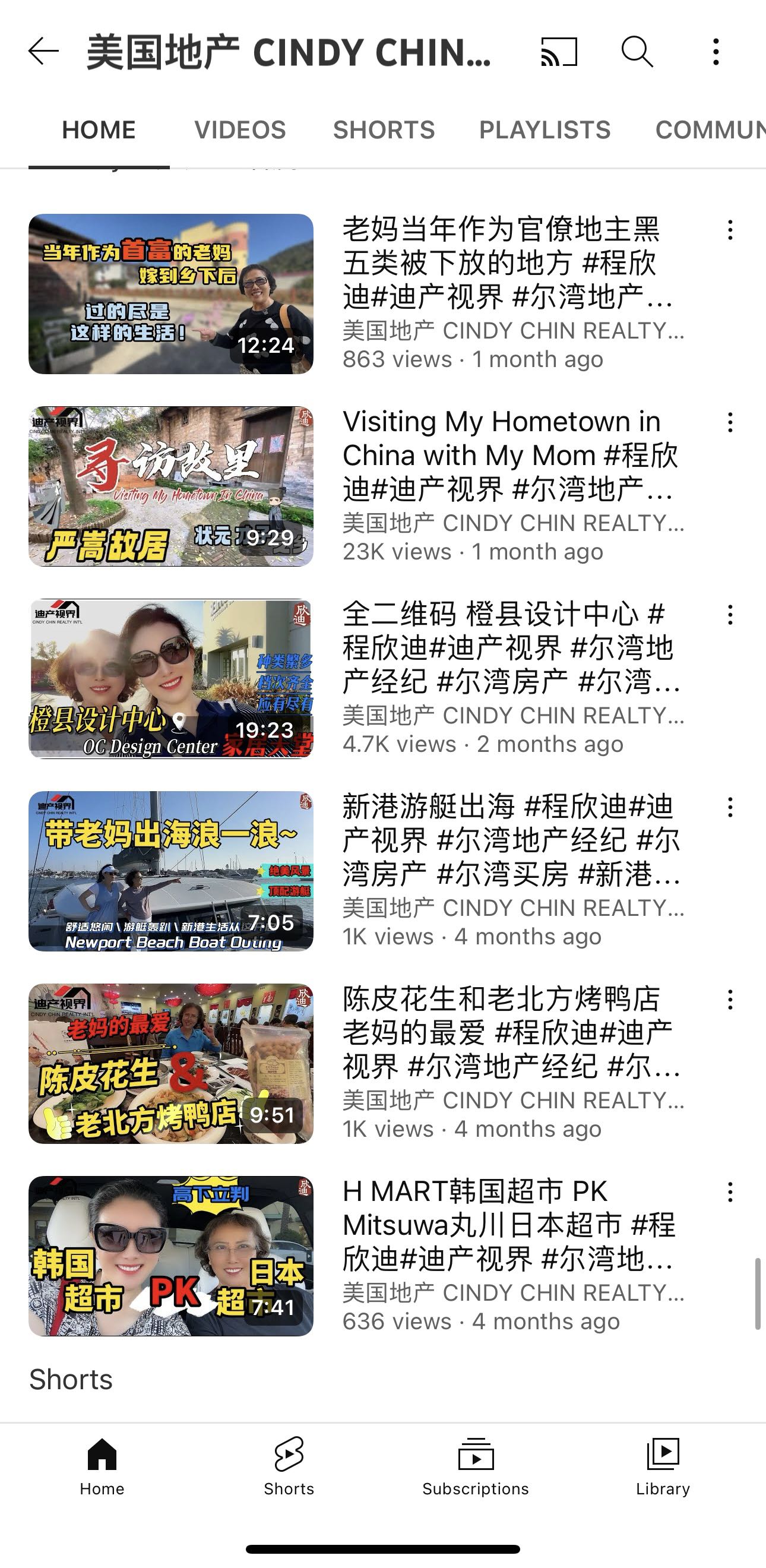Open options for the H MART video

tap(730, 1192)
